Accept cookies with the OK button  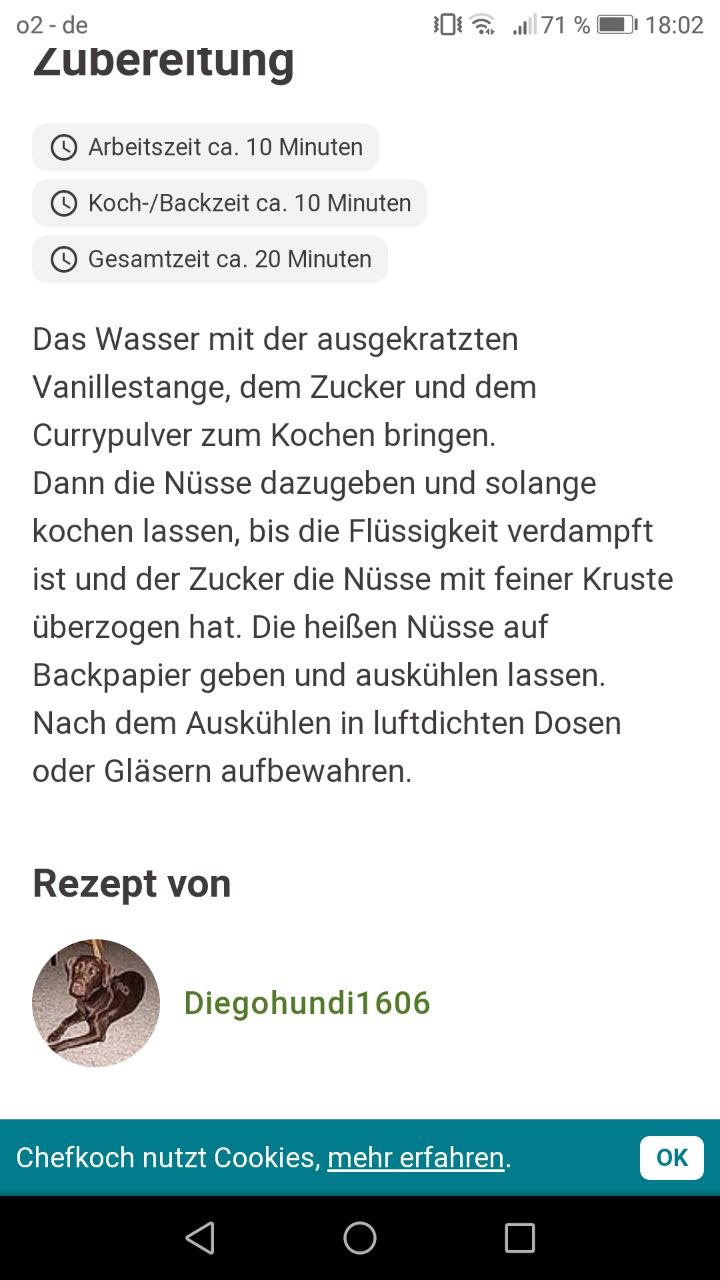tap(671, 1157)
